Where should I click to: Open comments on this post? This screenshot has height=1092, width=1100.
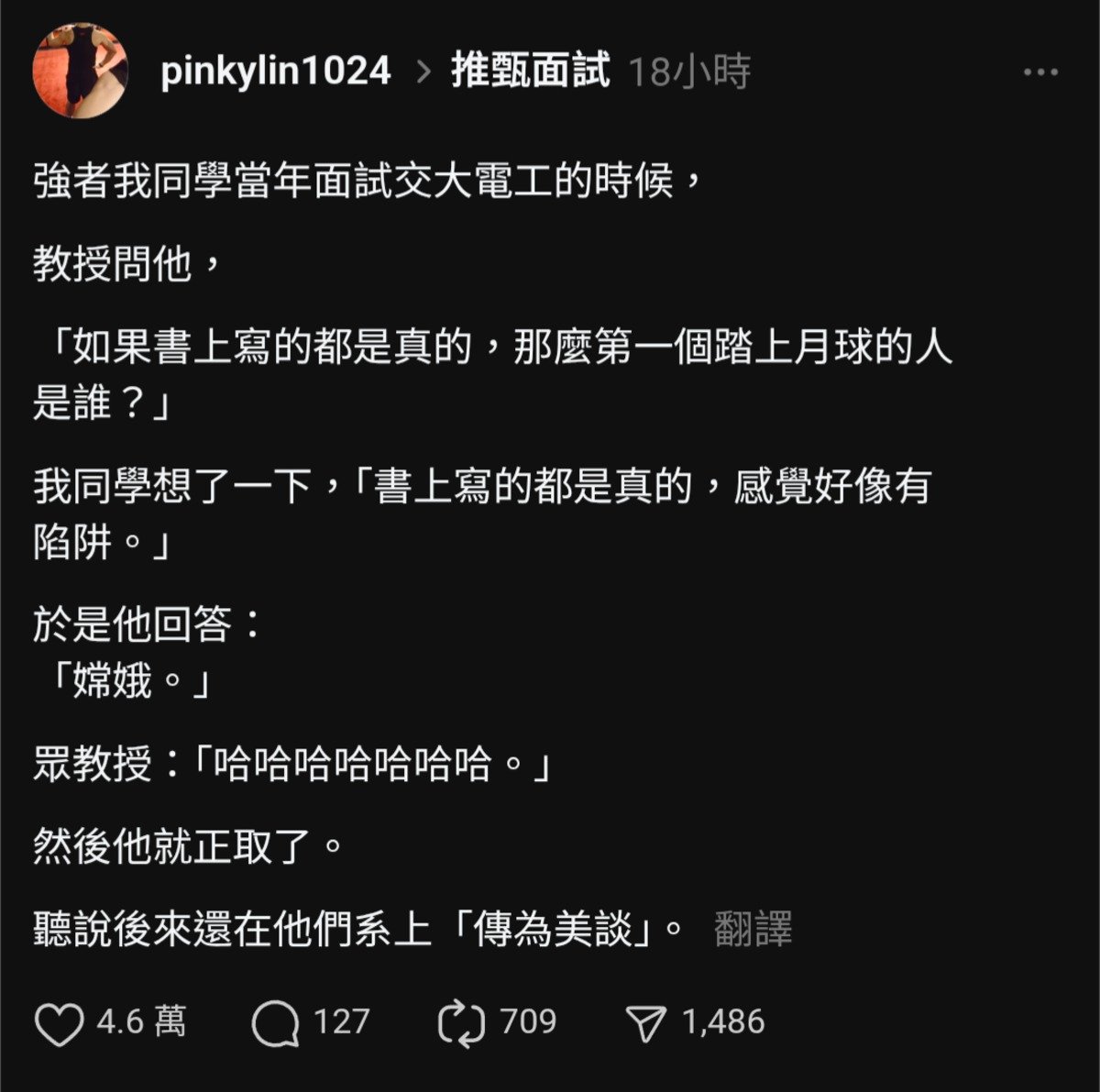coord(275,1023)
